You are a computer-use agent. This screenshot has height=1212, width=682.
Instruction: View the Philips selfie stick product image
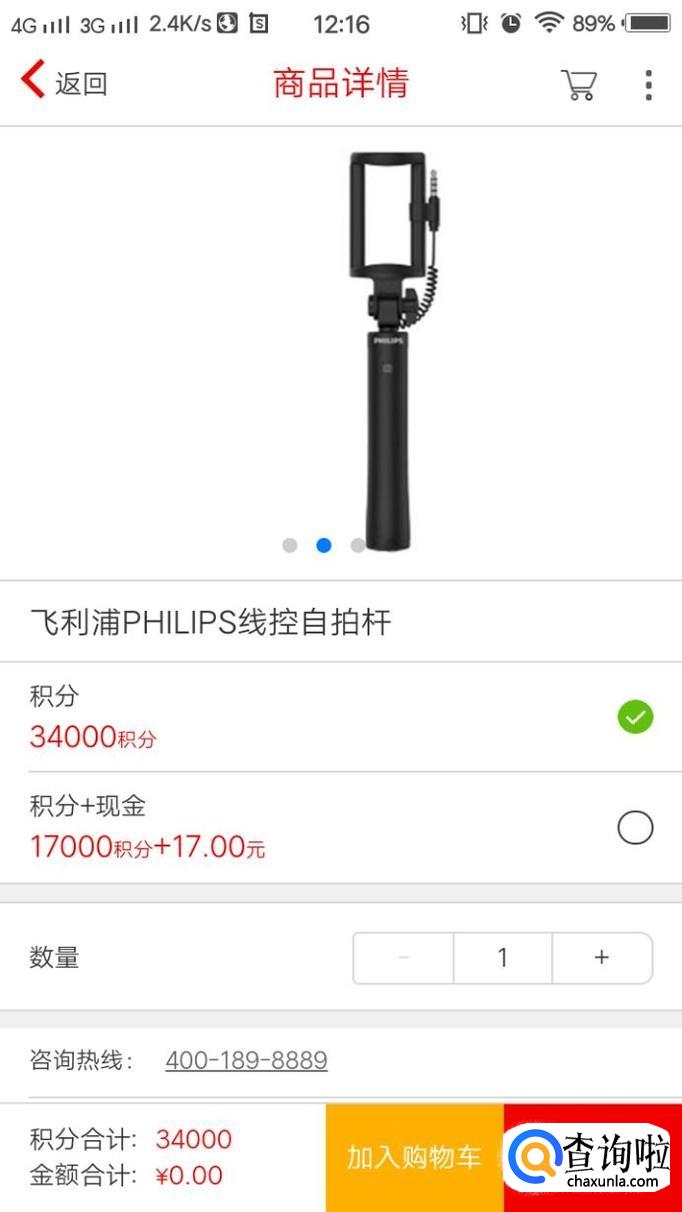click(390, 350)
